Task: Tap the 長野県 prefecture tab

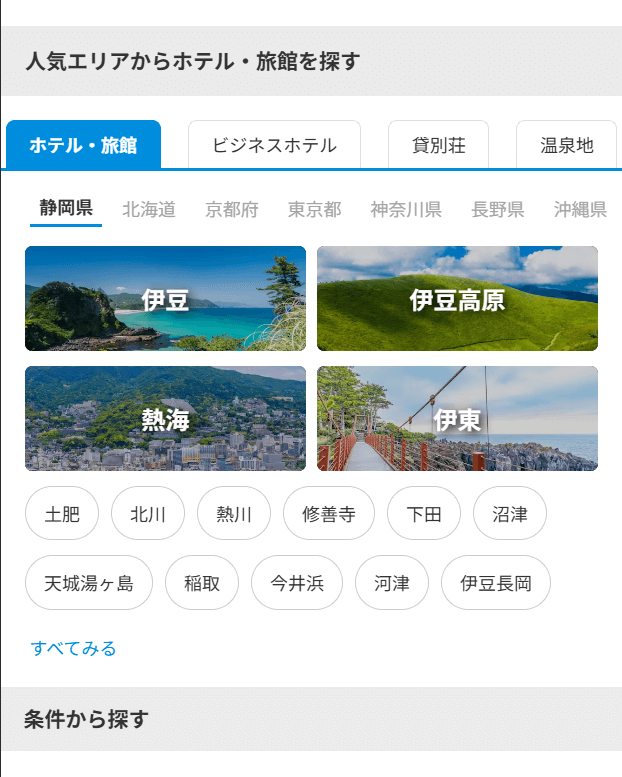Action: tap(498, 209)
